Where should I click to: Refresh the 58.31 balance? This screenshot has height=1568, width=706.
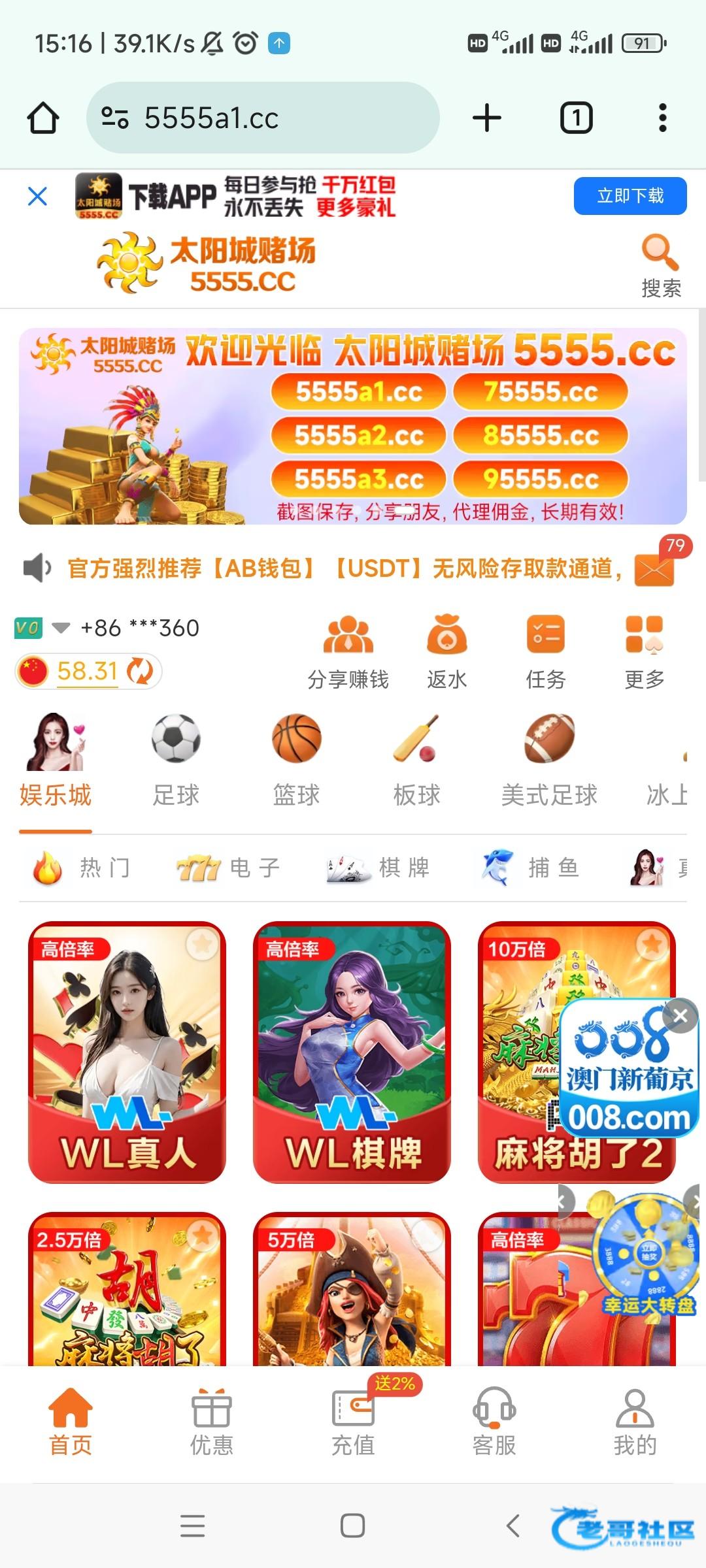[x=140, y=672]
